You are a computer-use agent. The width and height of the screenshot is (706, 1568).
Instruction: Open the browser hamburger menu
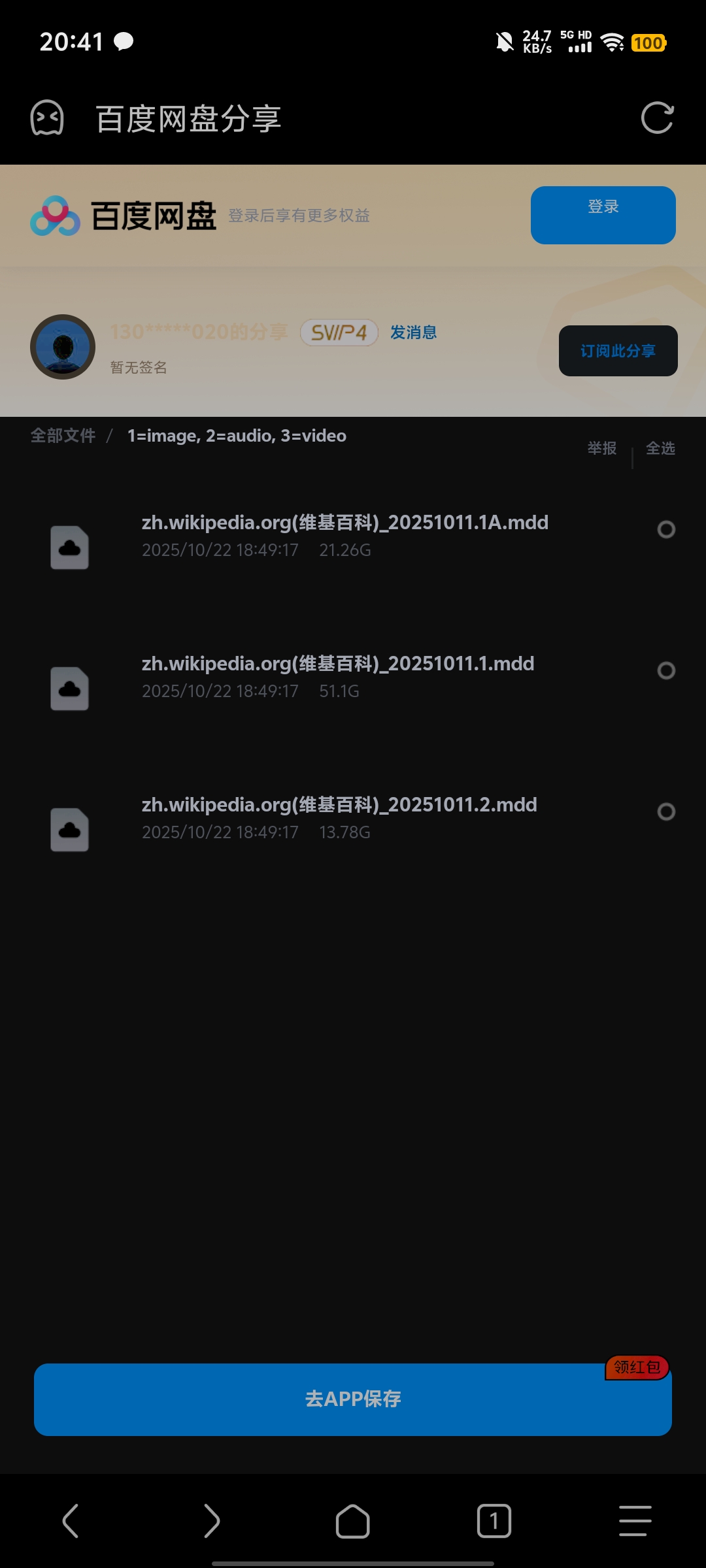[x=635, y=1521]
